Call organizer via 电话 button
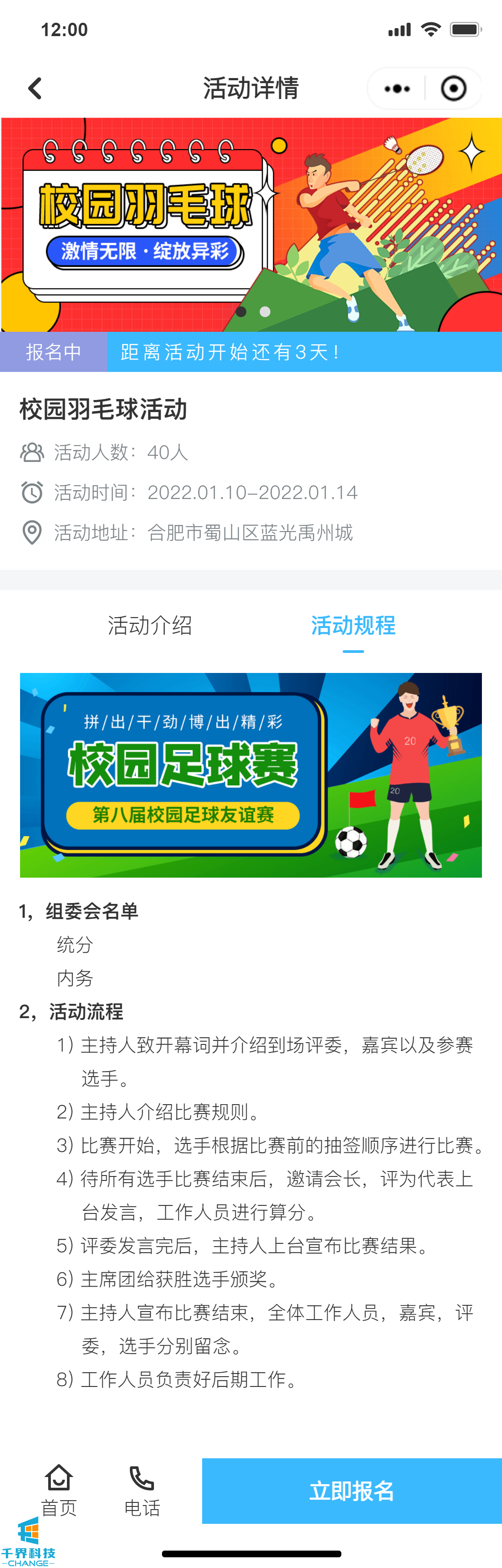 click(142, 1490)
